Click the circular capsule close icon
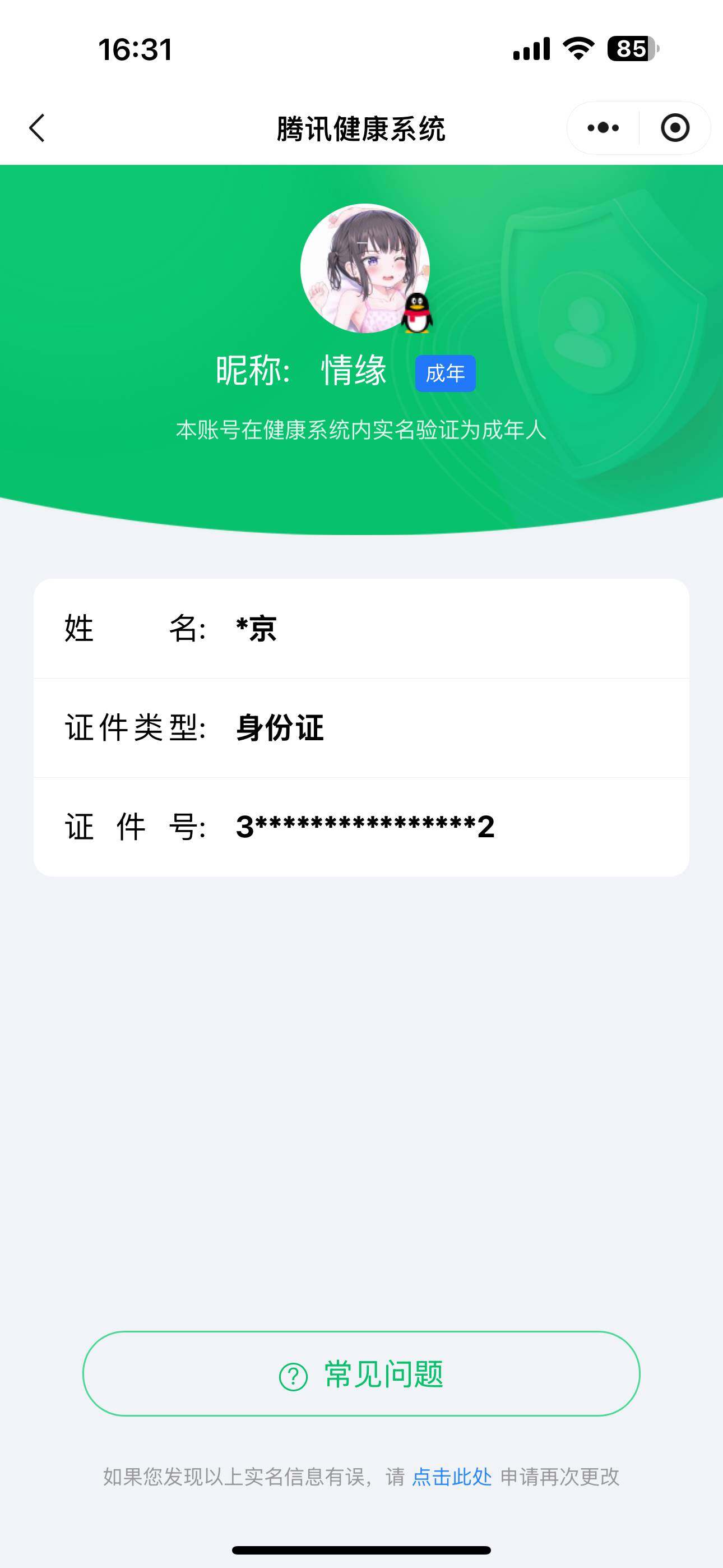Viewport: 723px width, 1568px height. coord(673,127)
